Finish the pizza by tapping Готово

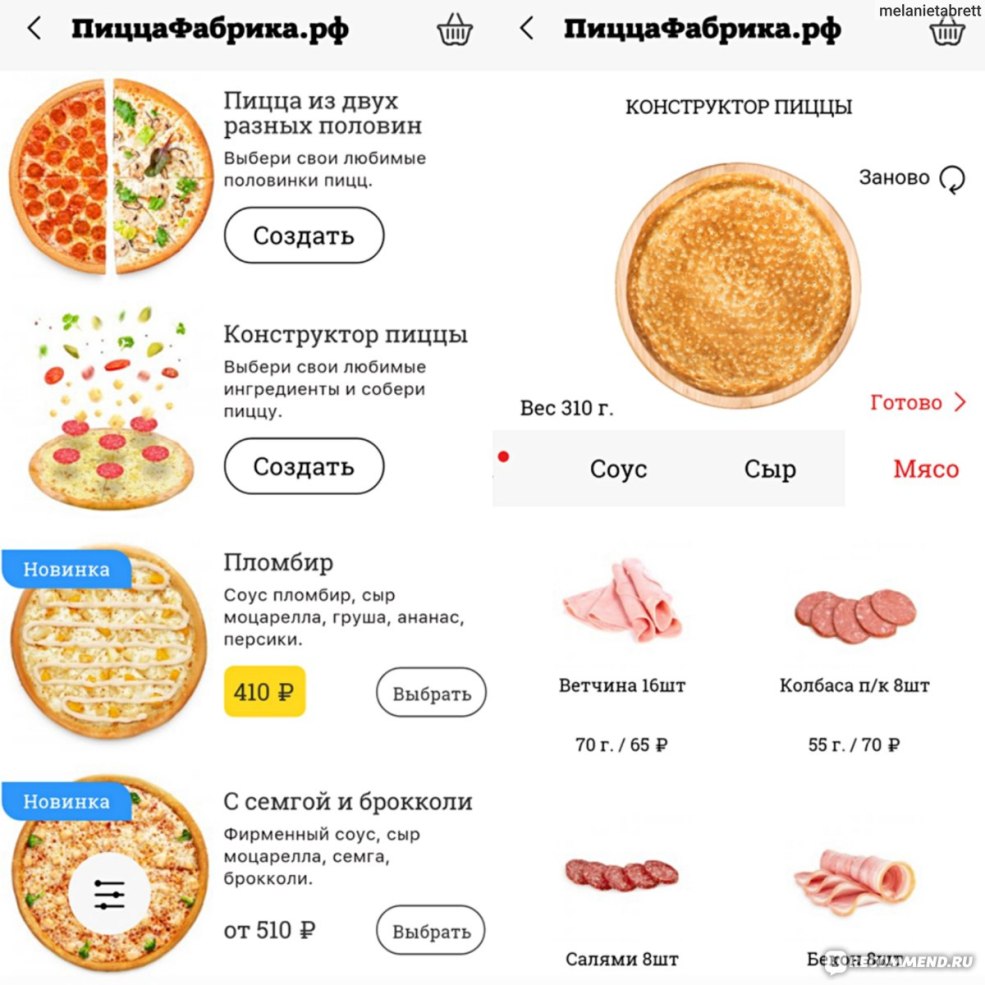[918, 403]
